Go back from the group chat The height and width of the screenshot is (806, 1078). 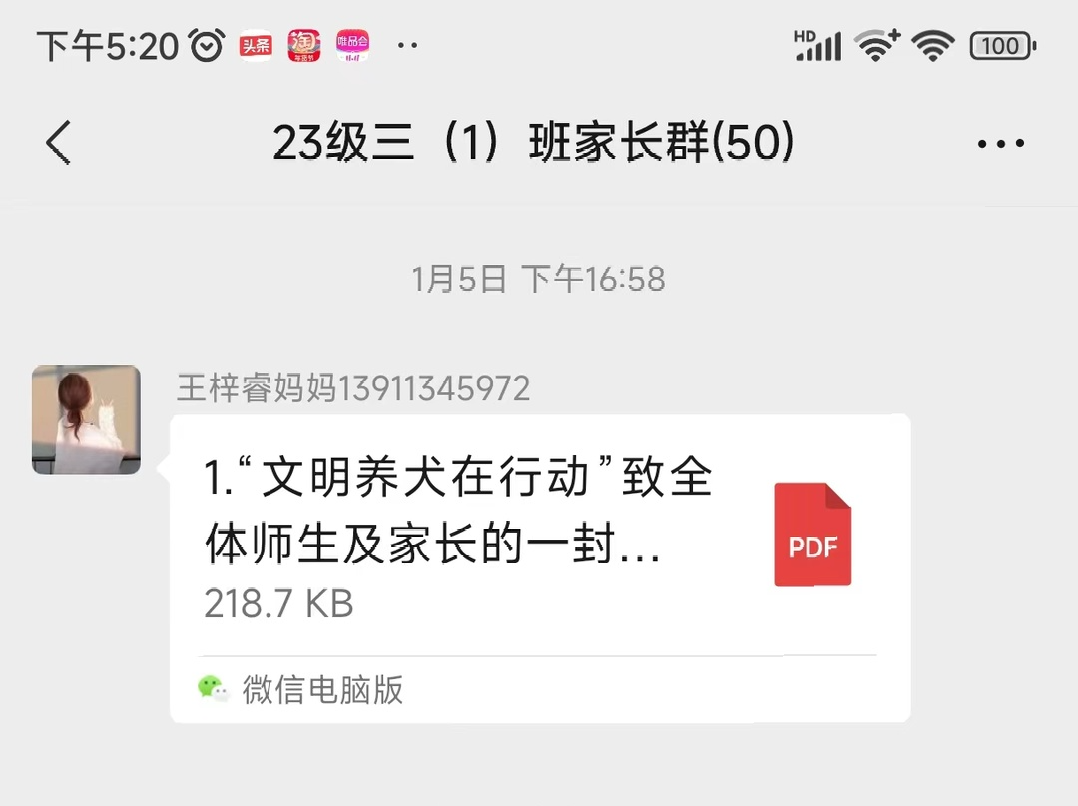pyautogui.click(x=59, y=143)
